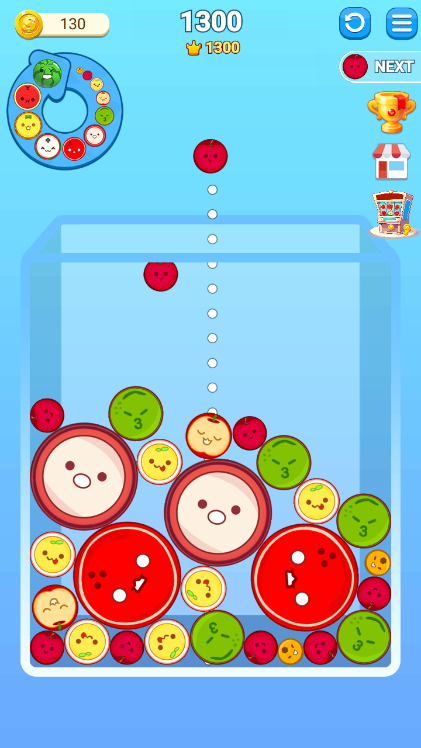Tap the gold coin balance
The height and width of the screenshot is (748, 421).
62,24
